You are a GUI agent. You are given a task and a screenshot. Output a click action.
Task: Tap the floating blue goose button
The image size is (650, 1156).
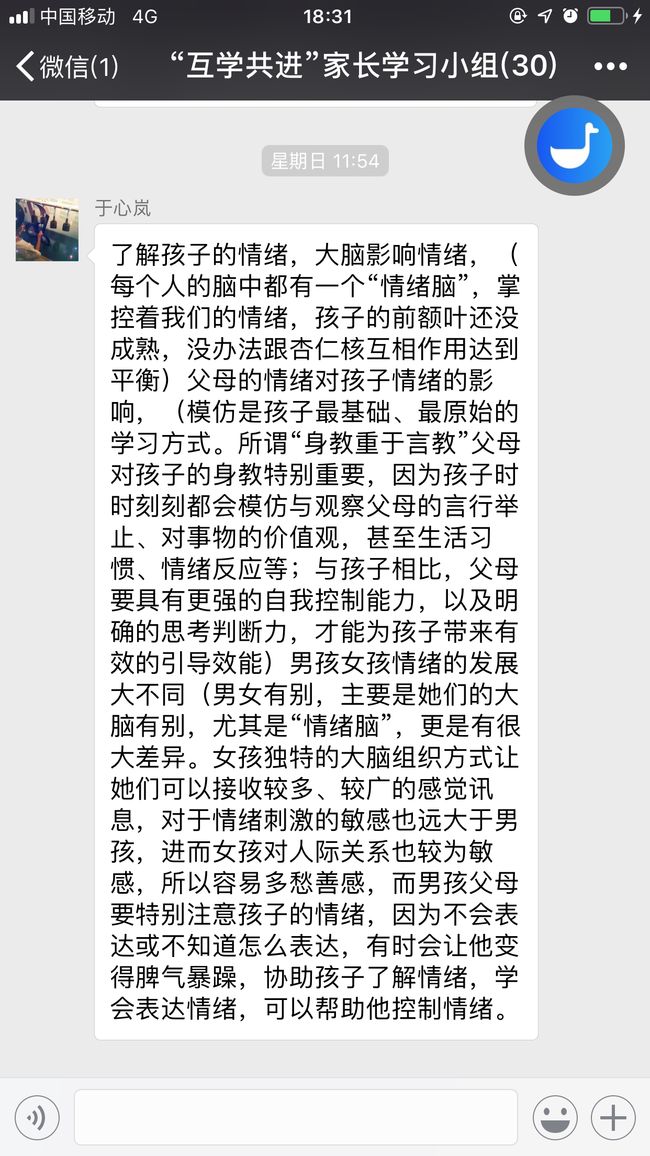point(574,145)
